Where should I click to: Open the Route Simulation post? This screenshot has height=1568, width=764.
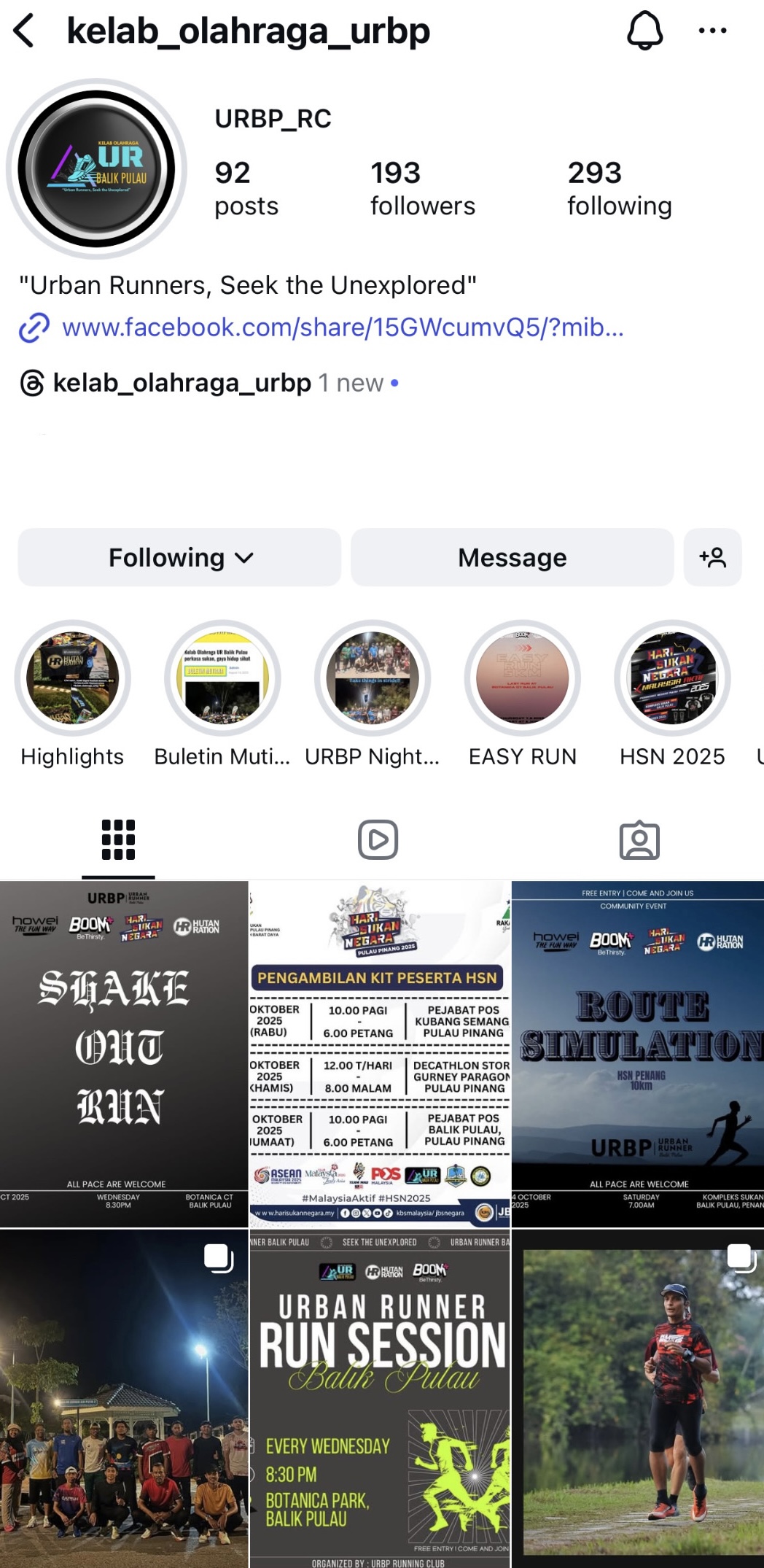point(638,1053)
